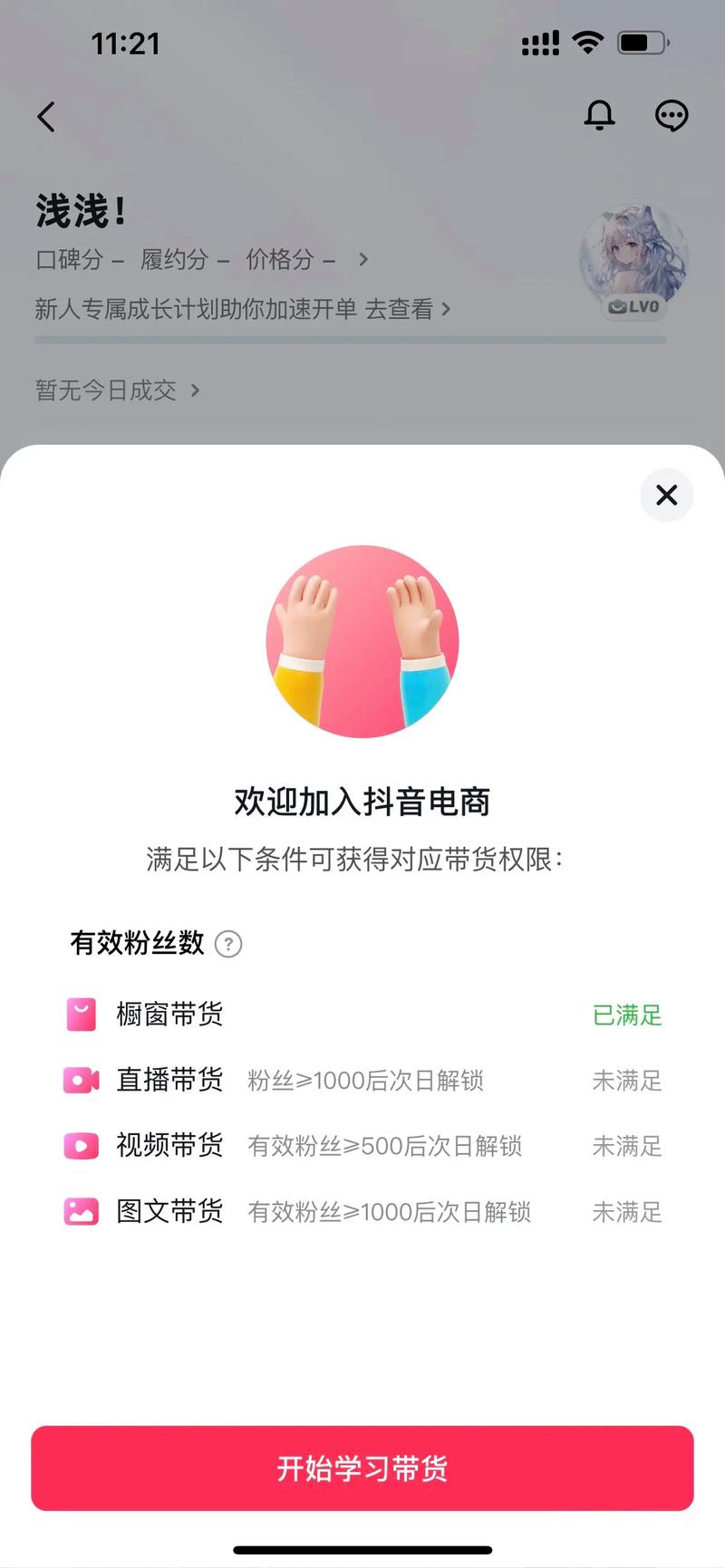Expand the score details chevron after 价格分
This screenshot has width=725, height=1568.
point(362,260)
